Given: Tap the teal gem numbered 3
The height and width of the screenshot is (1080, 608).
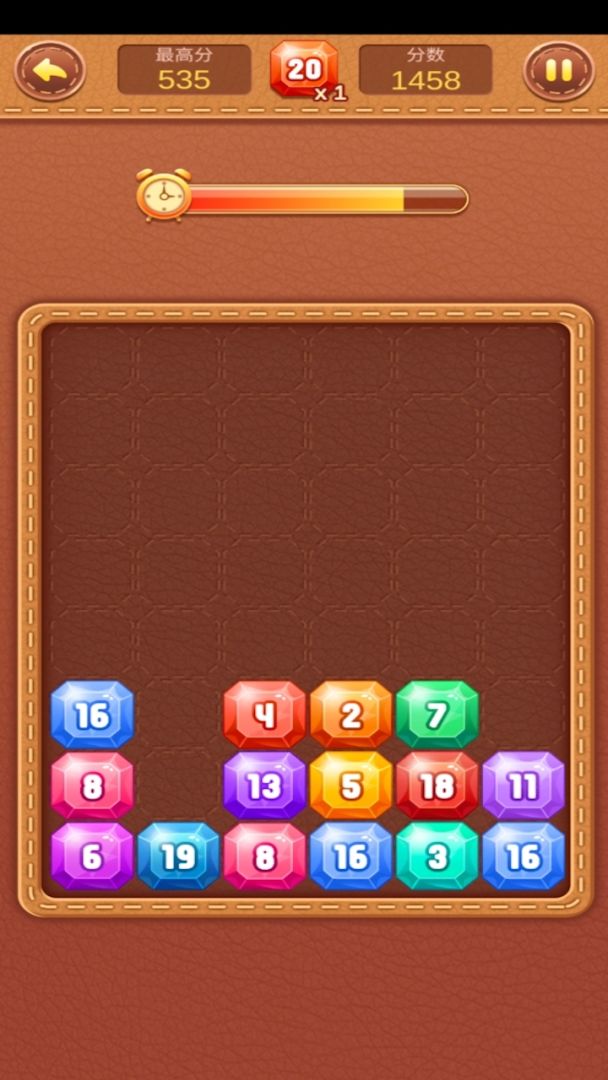Looking at the screenshot, I should (437, 857).
